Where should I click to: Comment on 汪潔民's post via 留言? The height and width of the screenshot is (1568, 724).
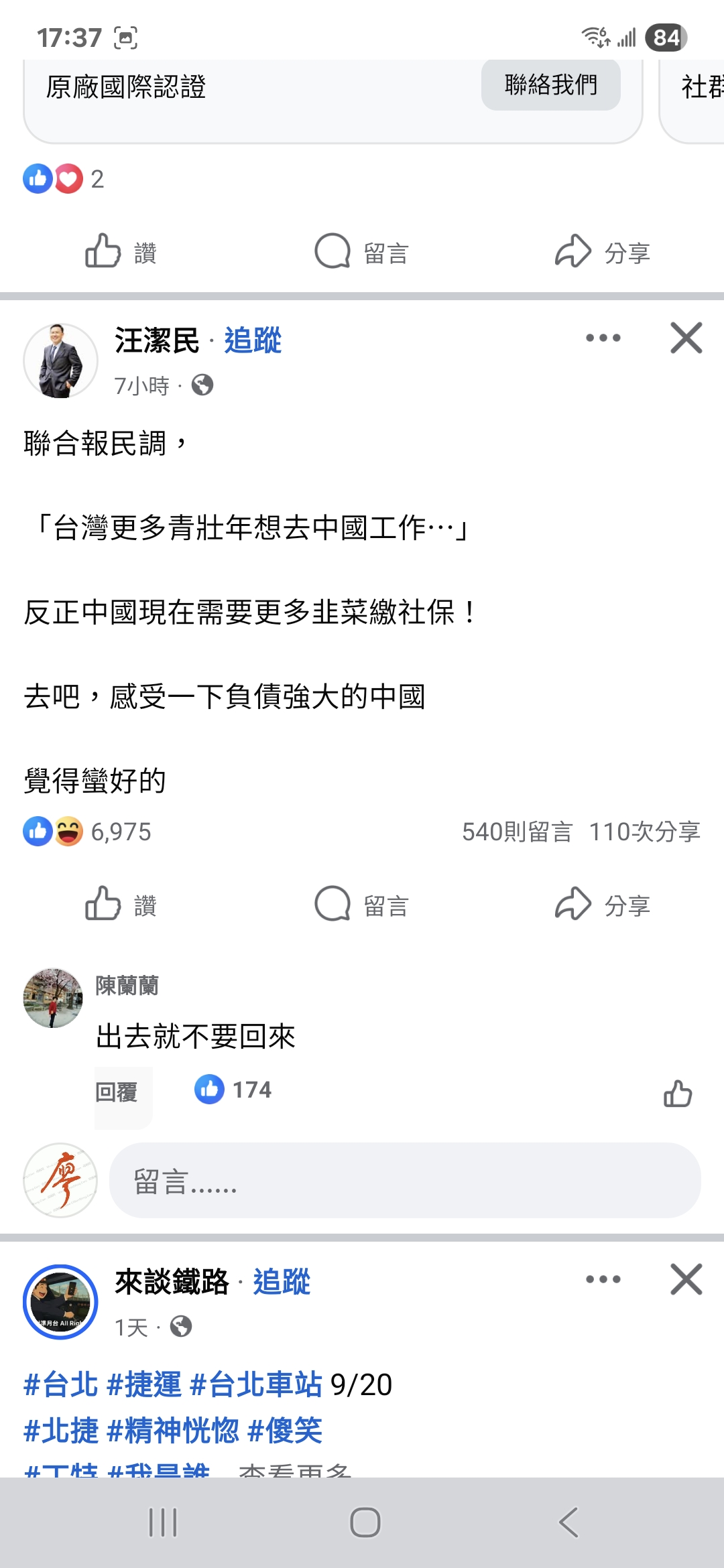click(x=362, y=905)
